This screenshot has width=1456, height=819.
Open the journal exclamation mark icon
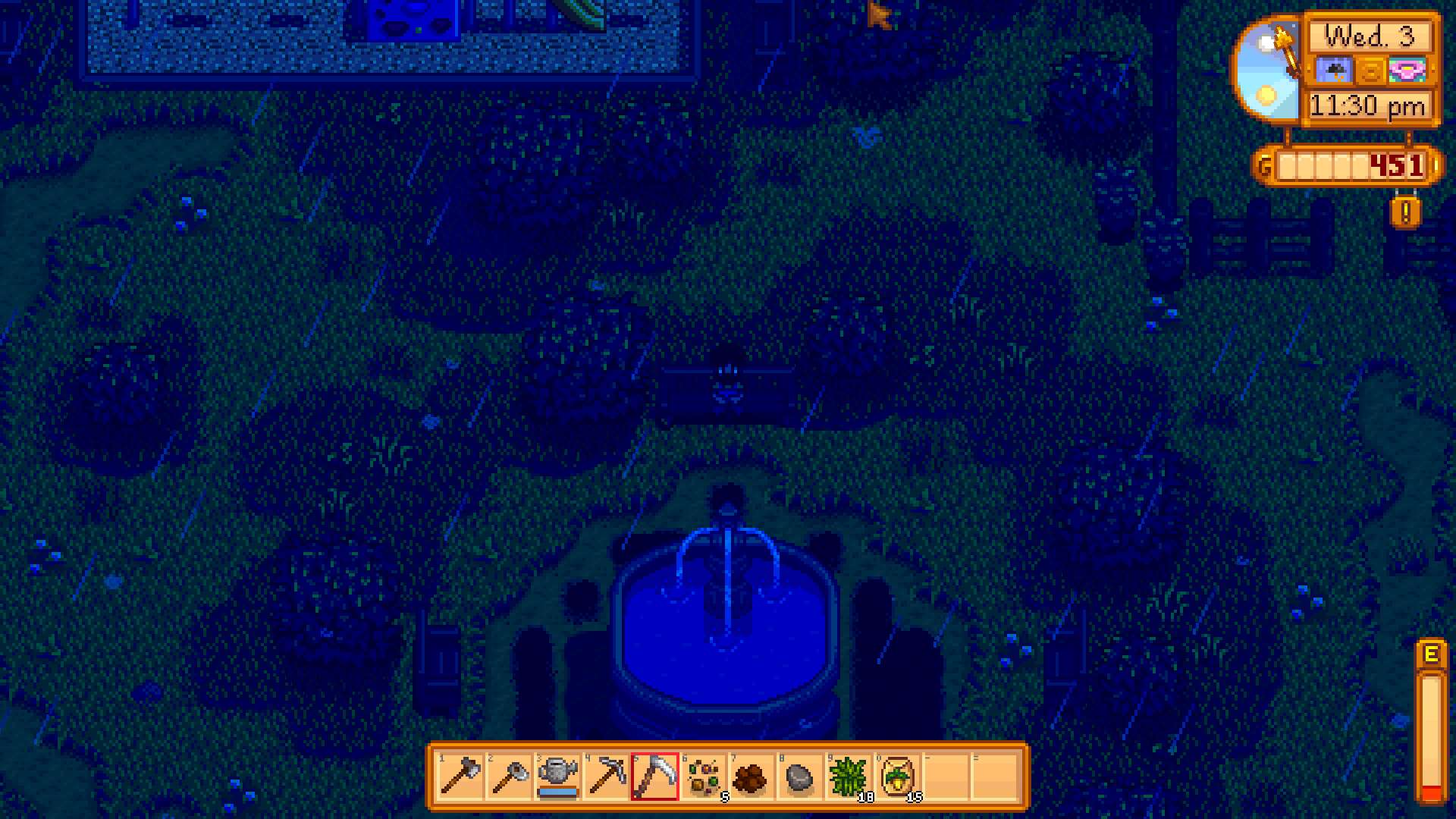click(1405, 212)
